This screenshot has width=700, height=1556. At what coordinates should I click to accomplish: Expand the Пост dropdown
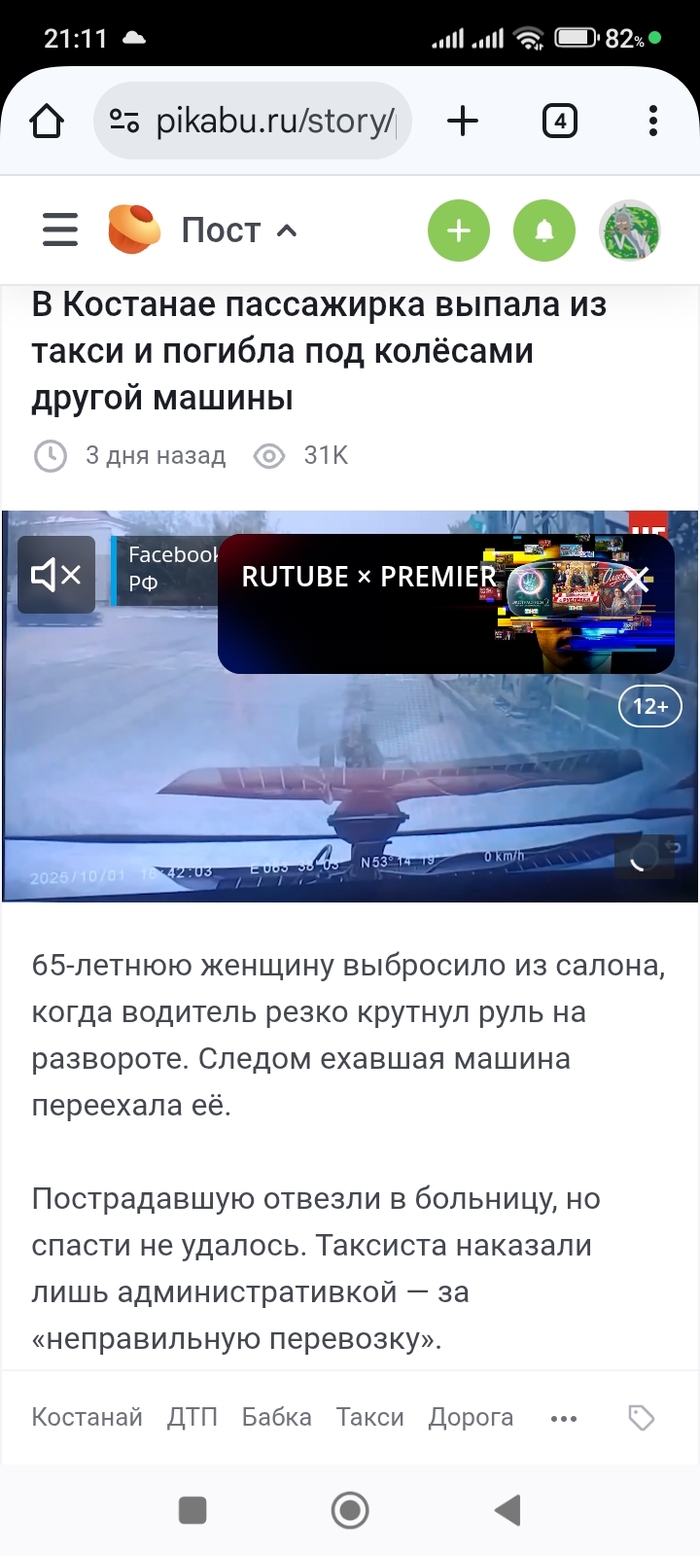[x=240, y=230]
